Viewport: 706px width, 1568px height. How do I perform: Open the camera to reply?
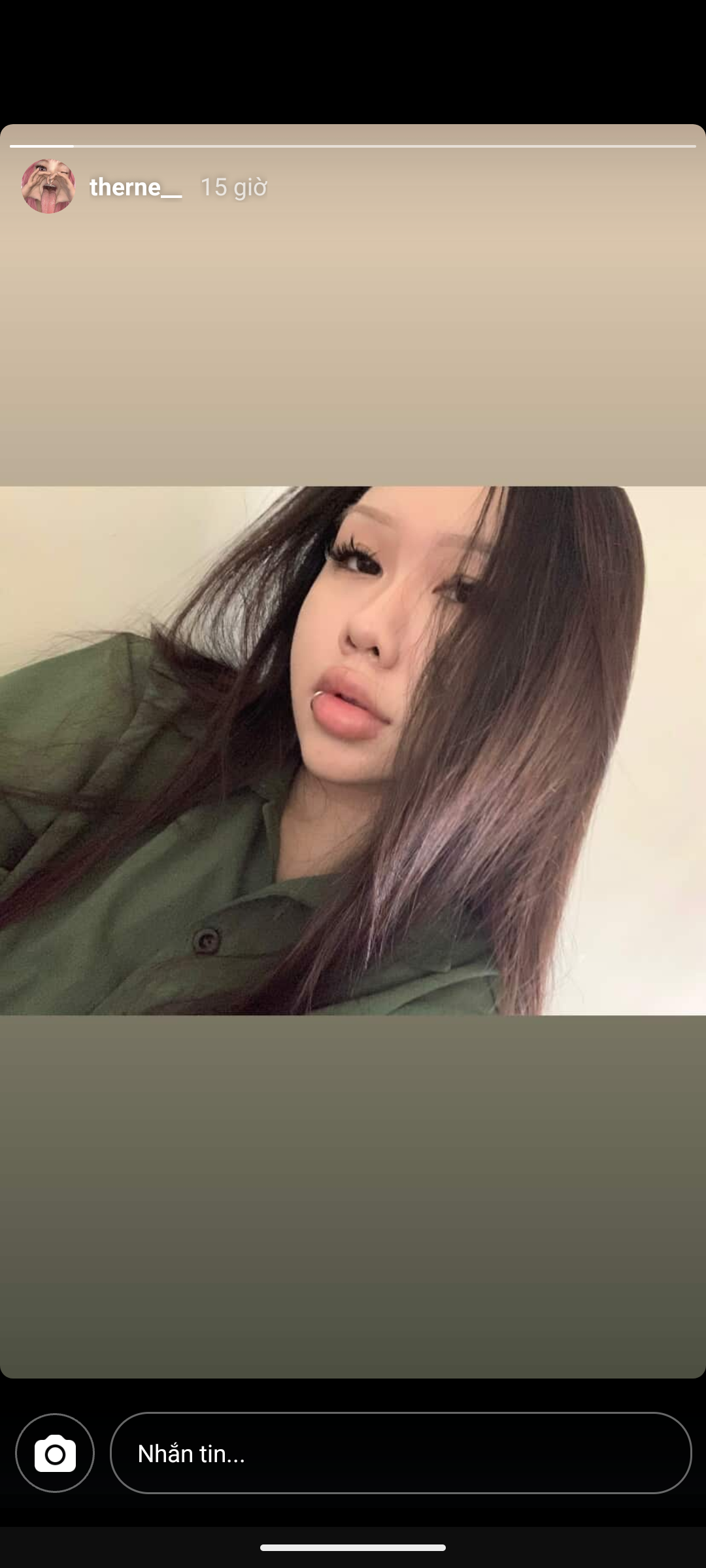pyautogui.click(x=55, y=1453)
